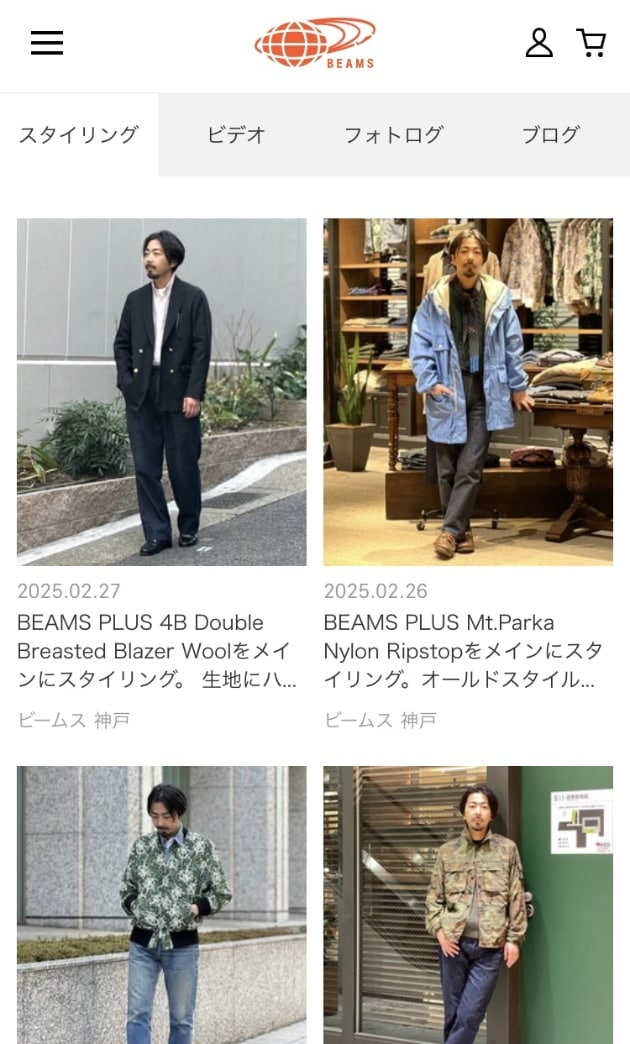Image resolution: width=630 pixels, height=1044 pixels.
Task: Open the account profile icon
Action: pos(539,43)
